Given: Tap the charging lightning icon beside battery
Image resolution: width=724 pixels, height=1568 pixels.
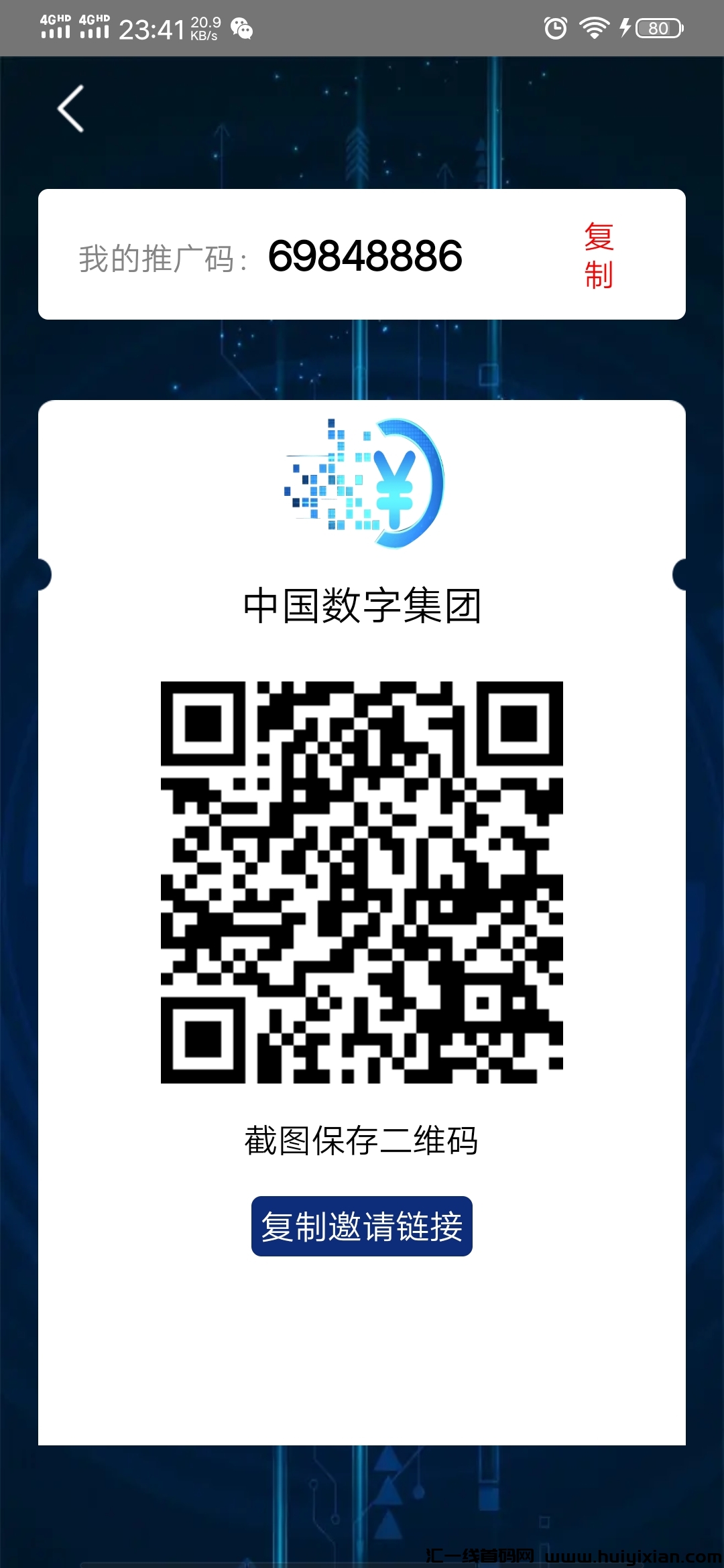Looking at the screenshot, I should click(625, 29).
